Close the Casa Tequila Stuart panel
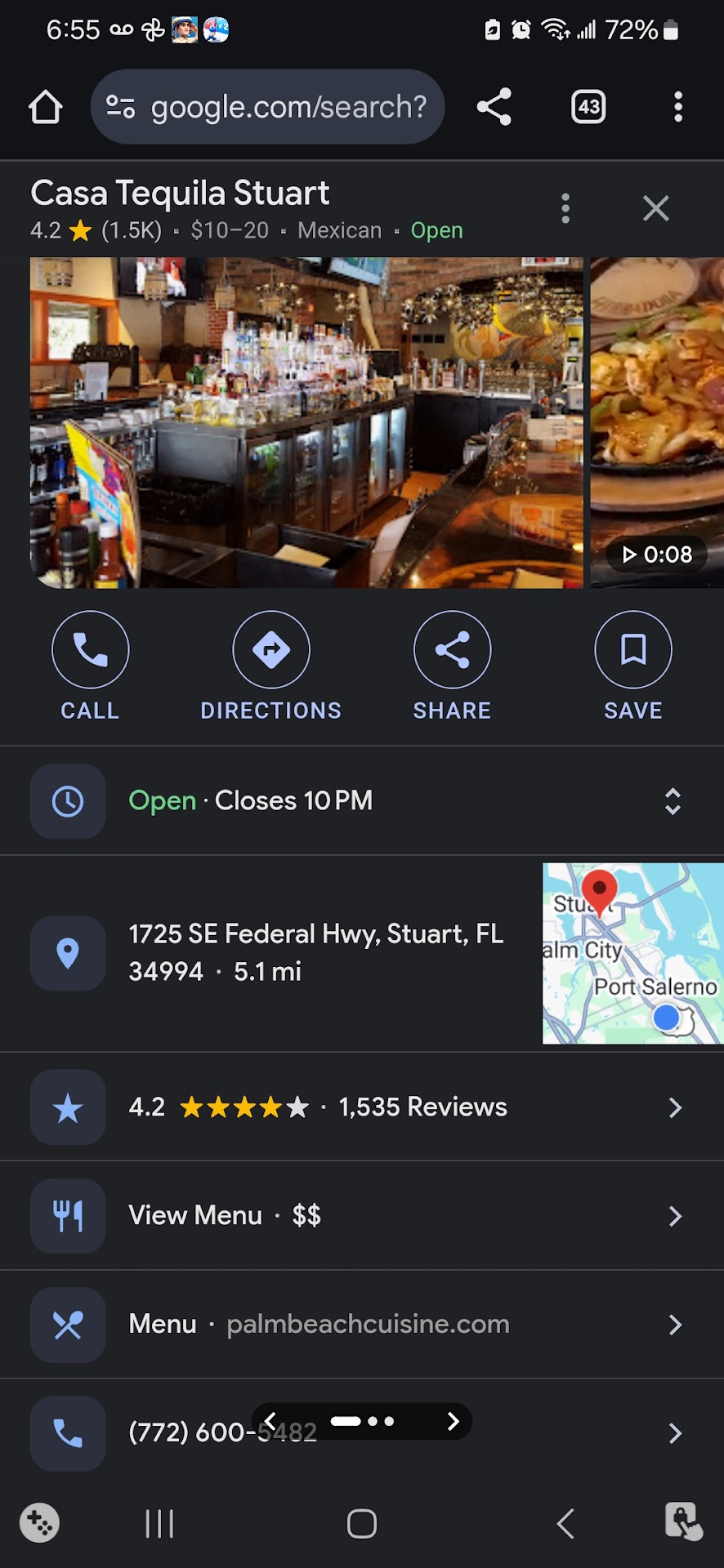The width and height of the screenshot is (724, 1568). tap(655, 209)
